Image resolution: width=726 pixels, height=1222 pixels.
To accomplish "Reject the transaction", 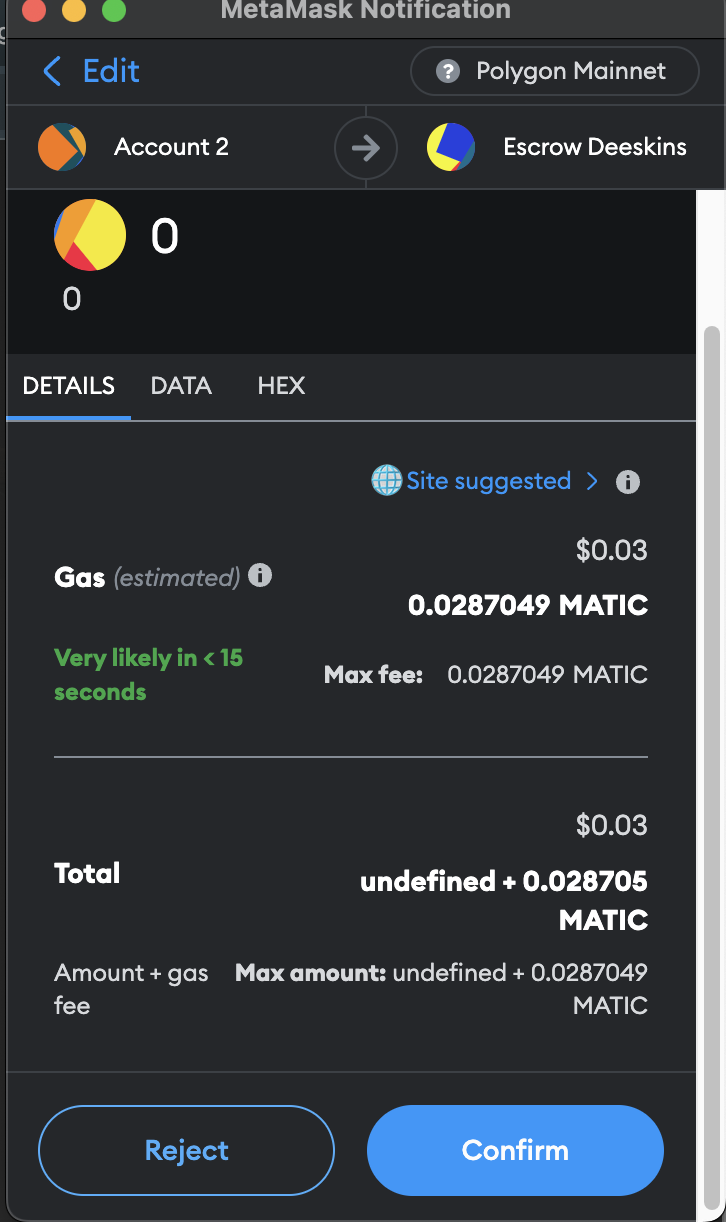I will (x=186, y=1150).
